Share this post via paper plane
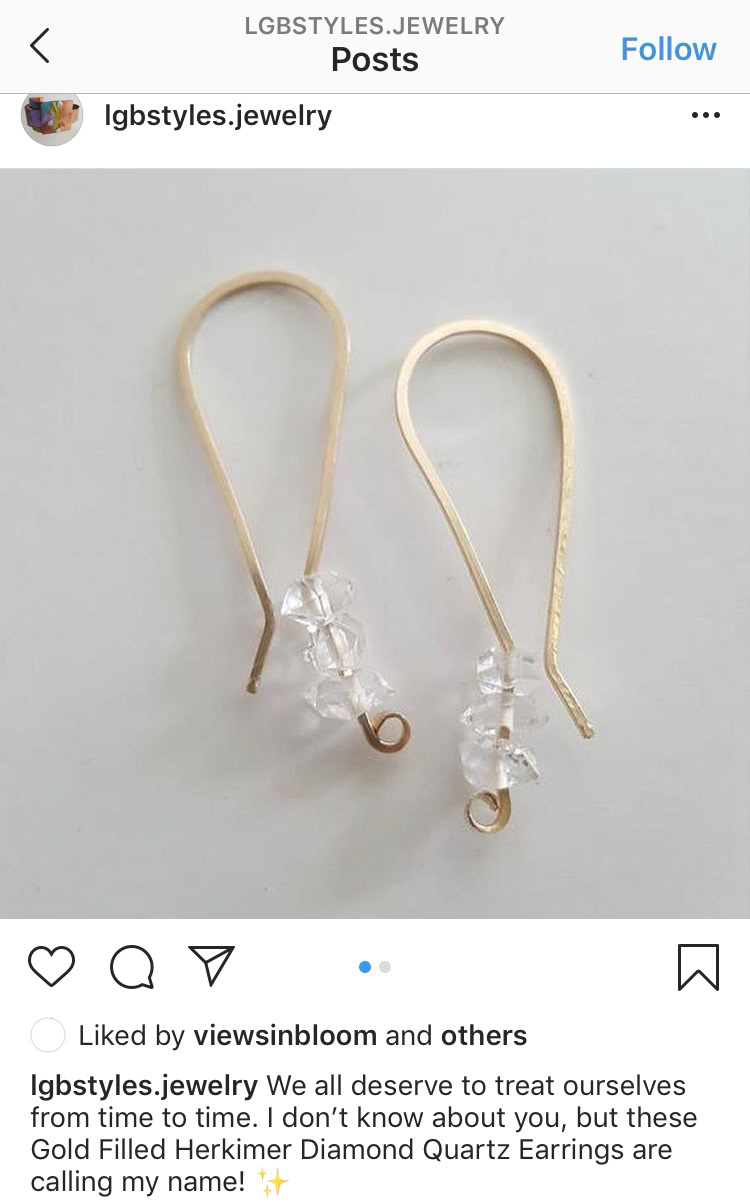The height and width of the screenshot is (1204, 750). [x=211, y=966]
